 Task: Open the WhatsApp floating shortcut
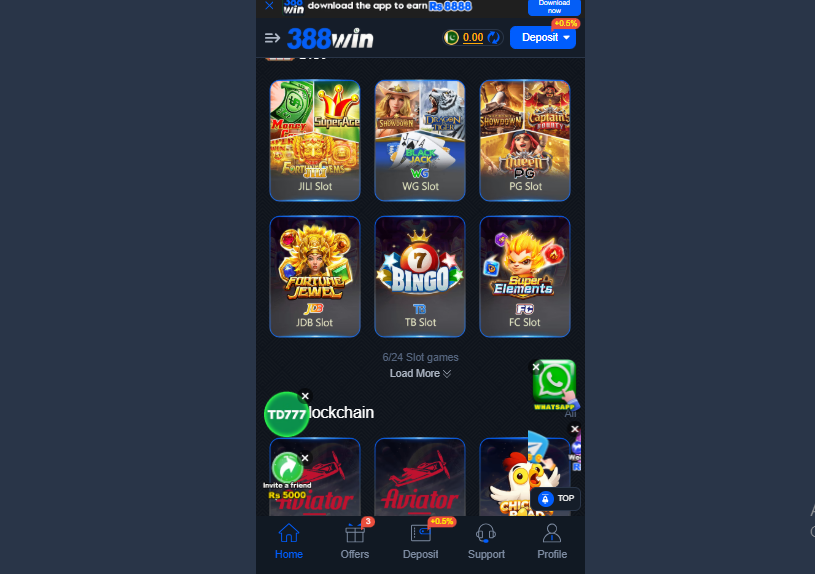click(554, 385)
